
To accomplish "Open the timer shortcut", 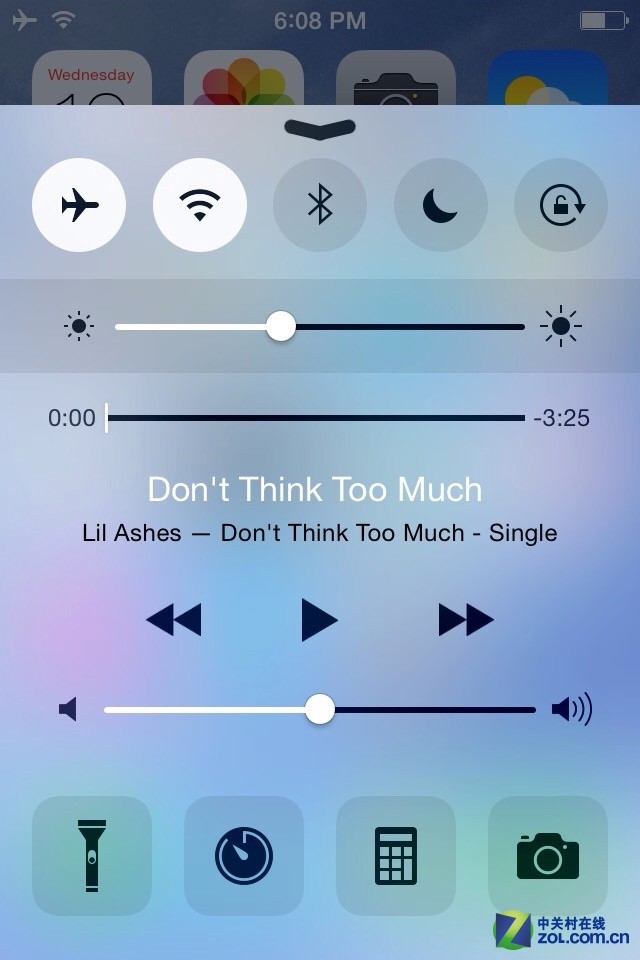I will point(244,856).
